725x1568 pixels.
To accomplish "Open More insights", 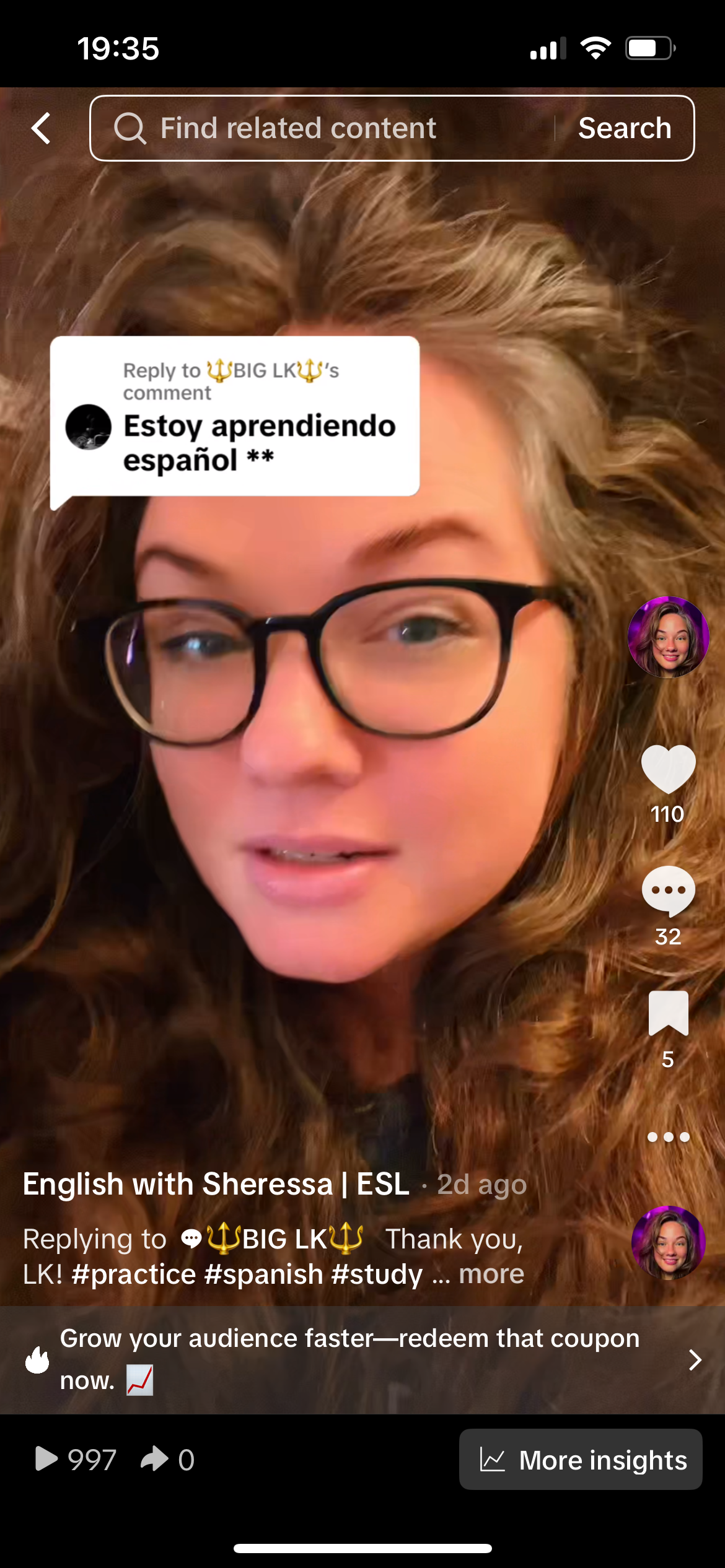I will (x=581, y=1460).
